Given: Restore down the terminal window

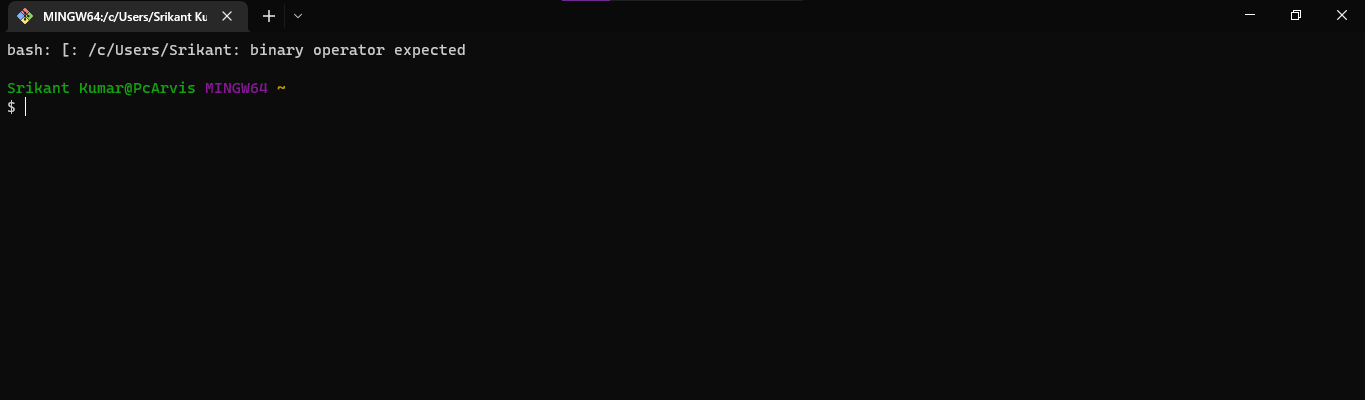Looking at the screenshot, I should [x=1296, y=15].
